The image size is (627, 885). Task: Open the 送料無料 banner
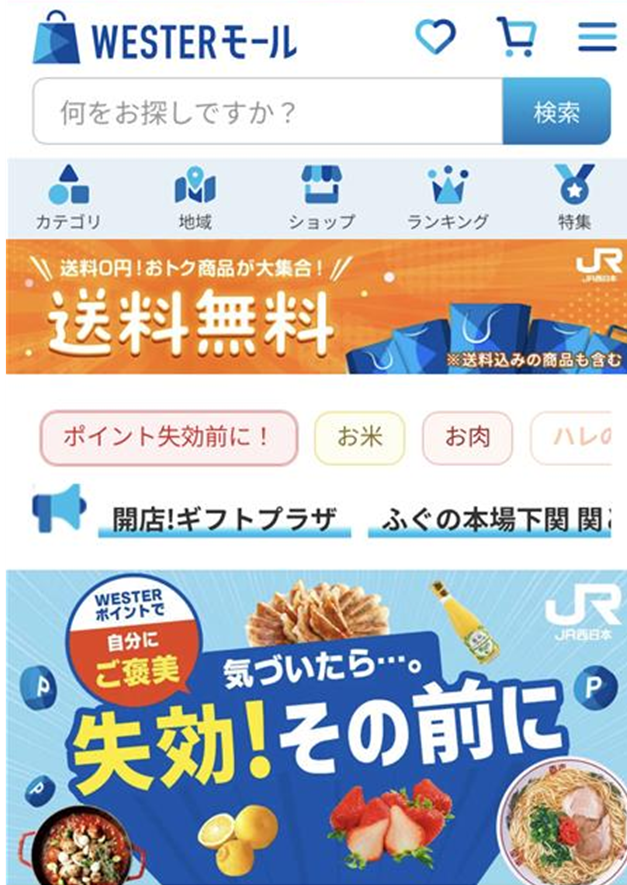315,306
